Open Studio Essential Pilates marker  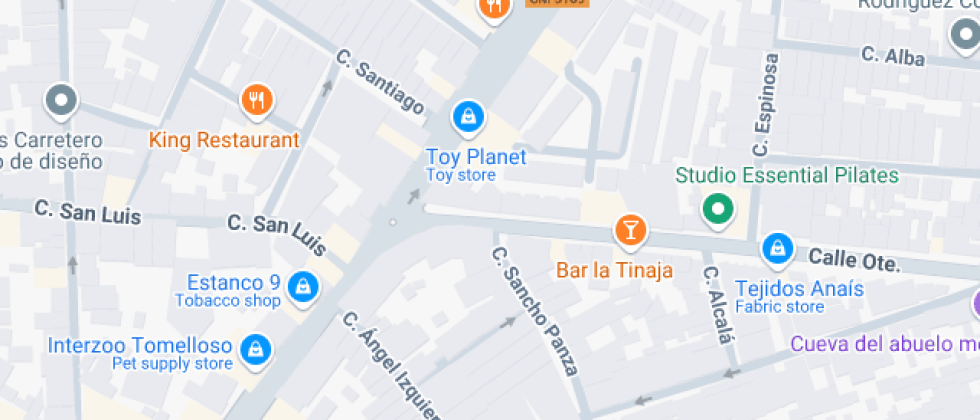pyautogui.click(x=716, y=209)
